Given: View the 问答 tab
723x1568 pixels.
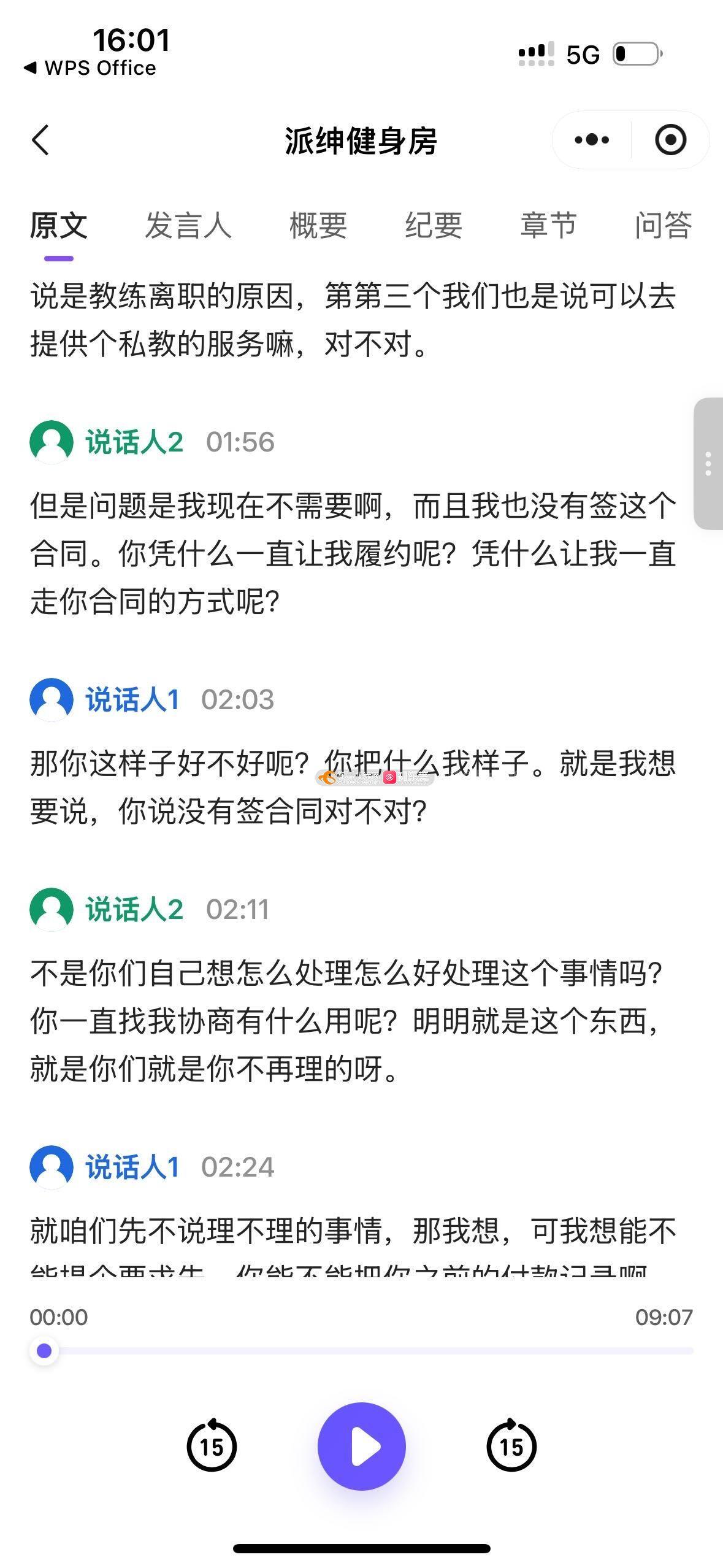Looking at the screenshot, I should click(664, 225).
